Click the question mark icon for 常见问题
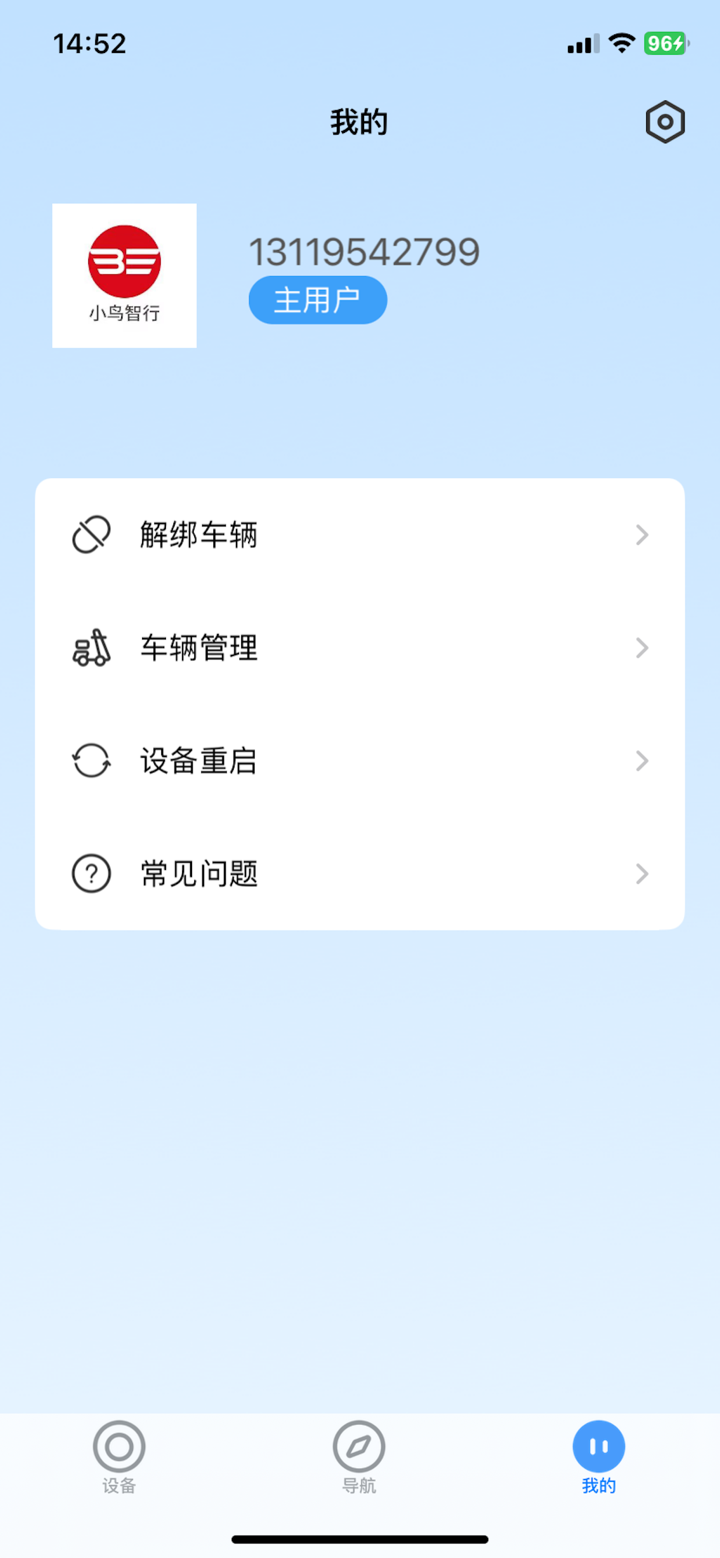 coord(90,873)
